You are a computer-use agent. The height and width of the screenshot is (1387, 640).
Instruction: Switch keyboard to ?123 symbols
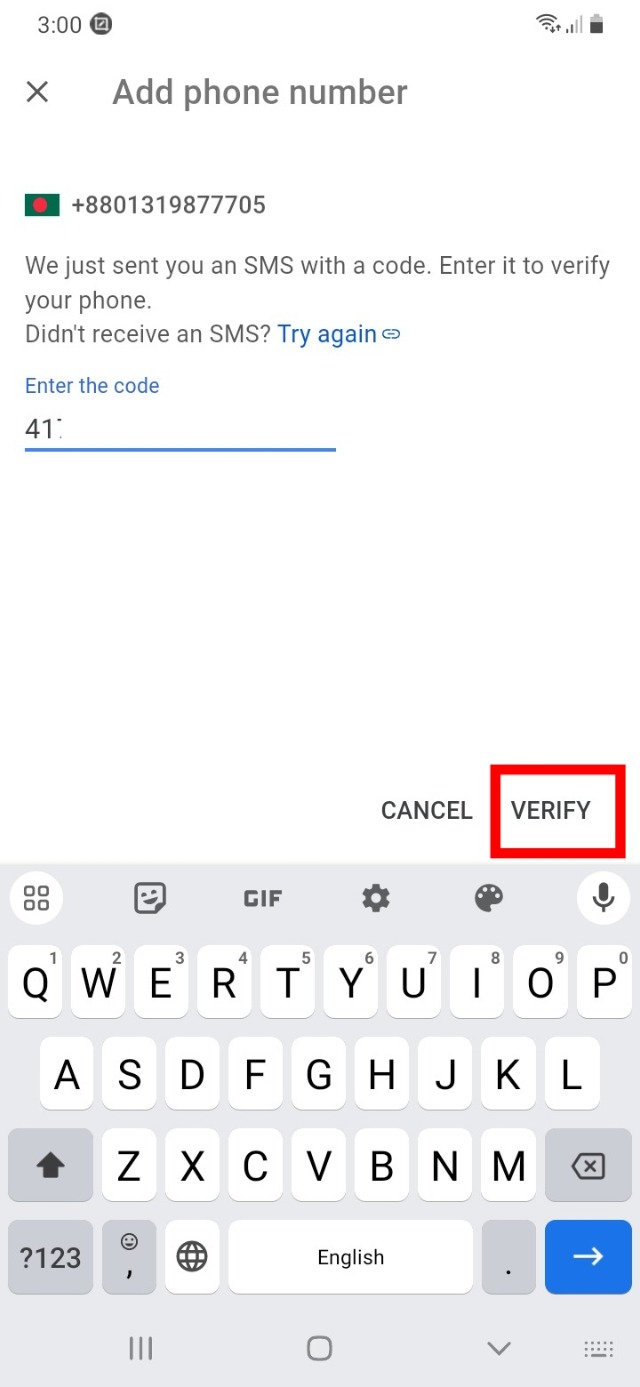[50, 1257]
